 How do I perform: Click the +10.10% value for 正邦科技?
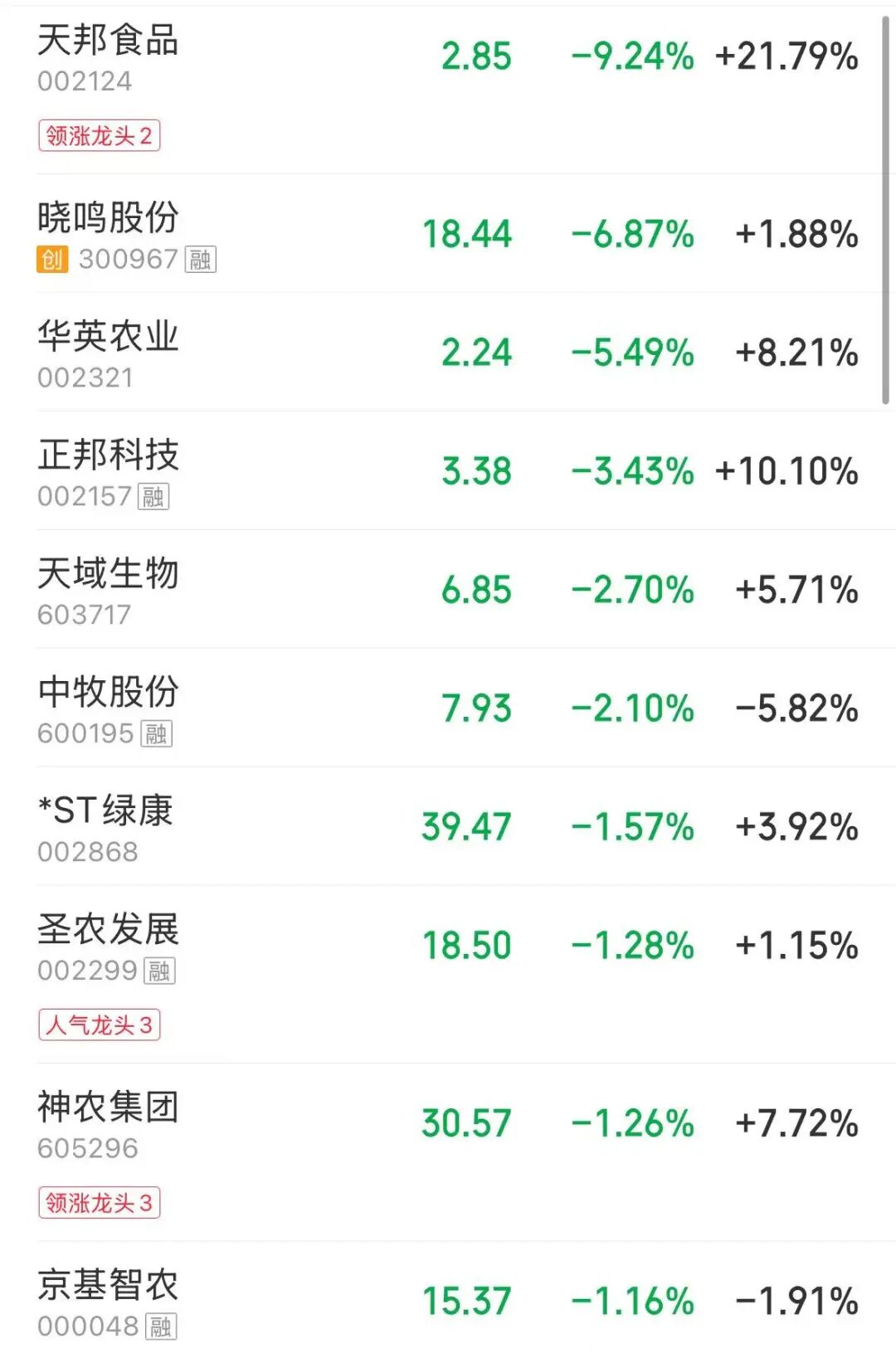coord(786,470)
